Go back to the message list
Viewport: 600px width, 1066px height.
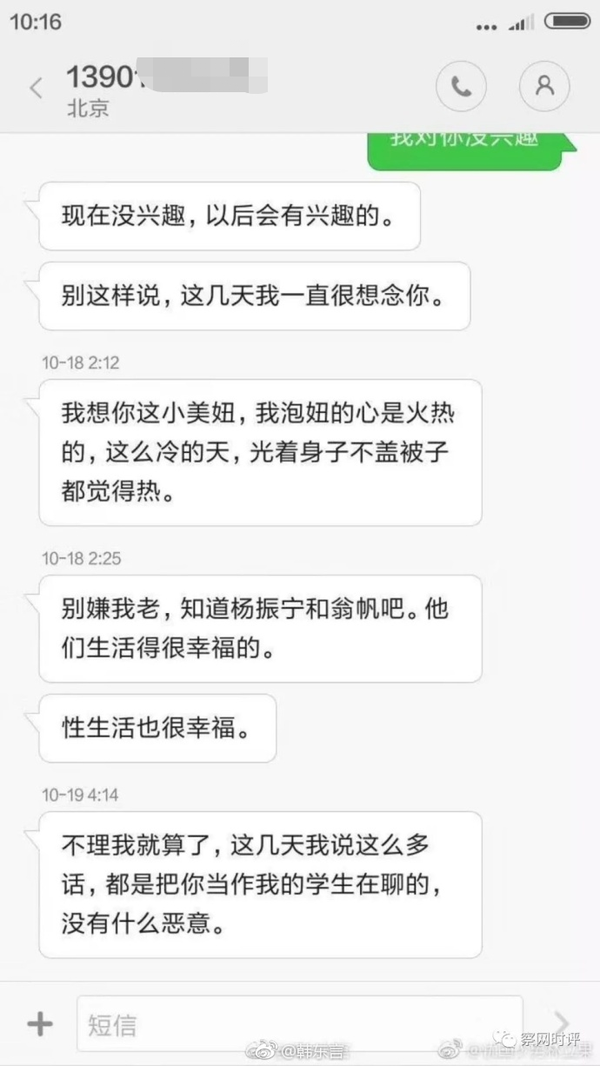coord(36,88)
